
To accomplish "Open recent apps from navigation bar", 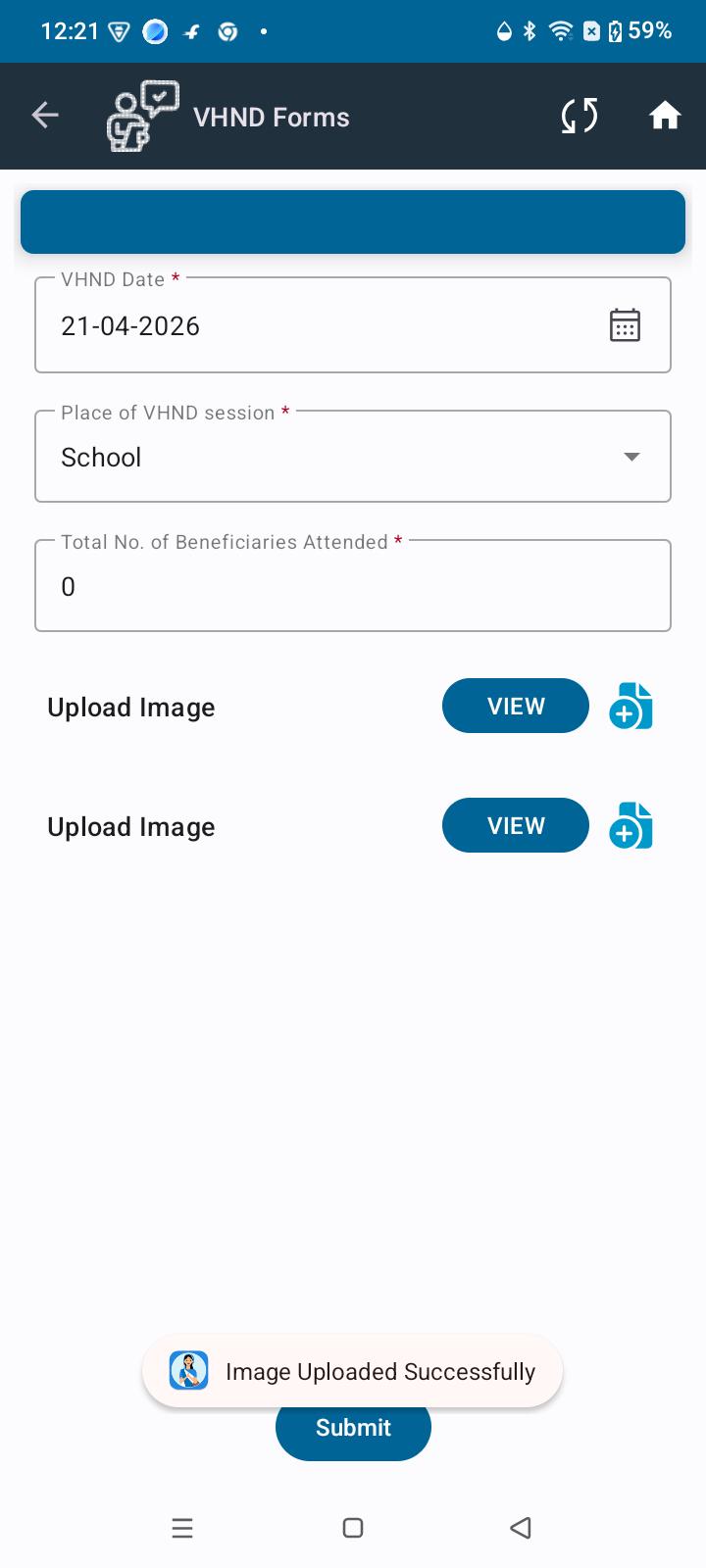I will point(182,1528).
